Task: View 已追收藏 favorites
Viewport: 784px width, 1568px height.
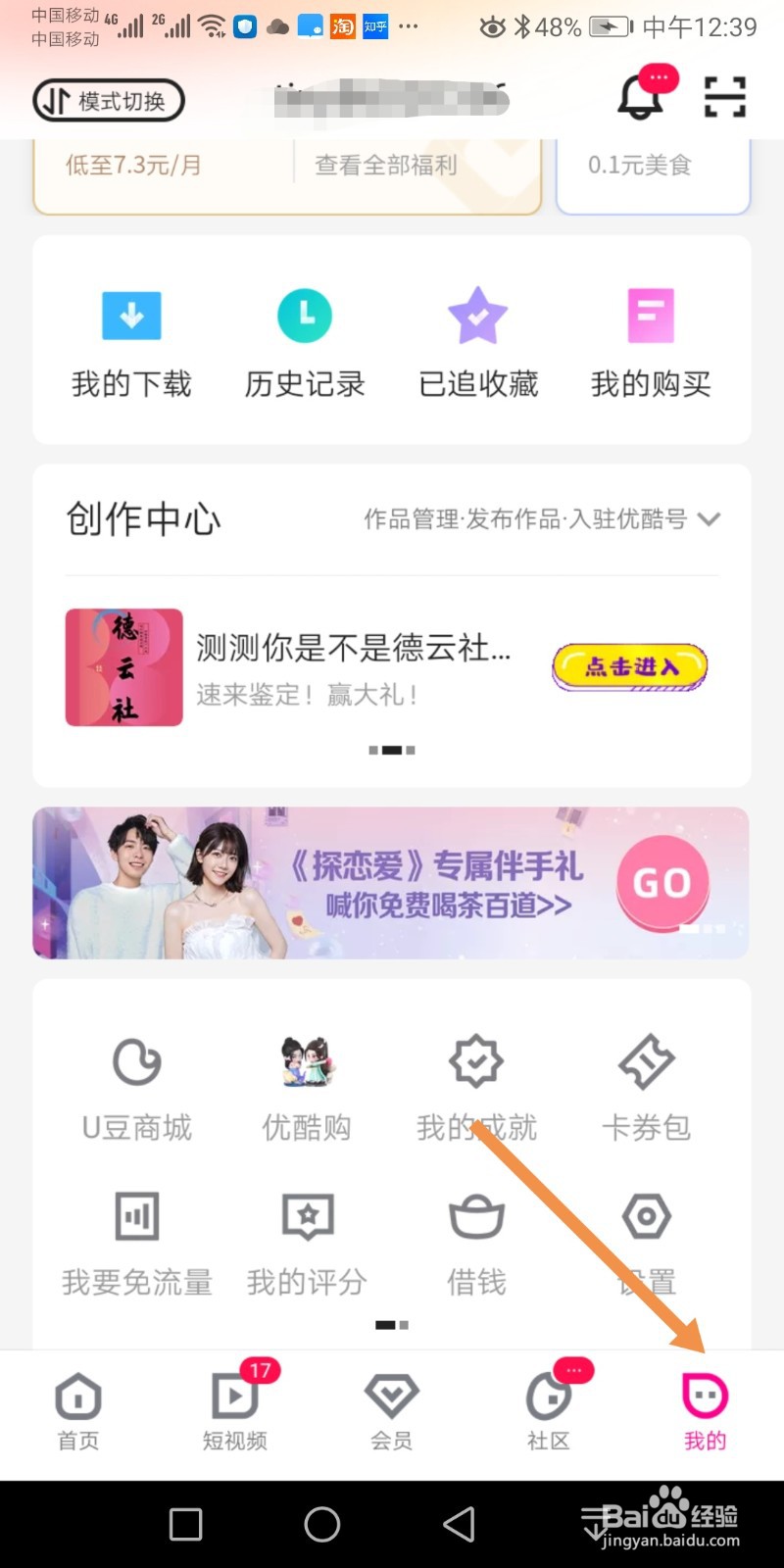Action: [x=477, y=341]
